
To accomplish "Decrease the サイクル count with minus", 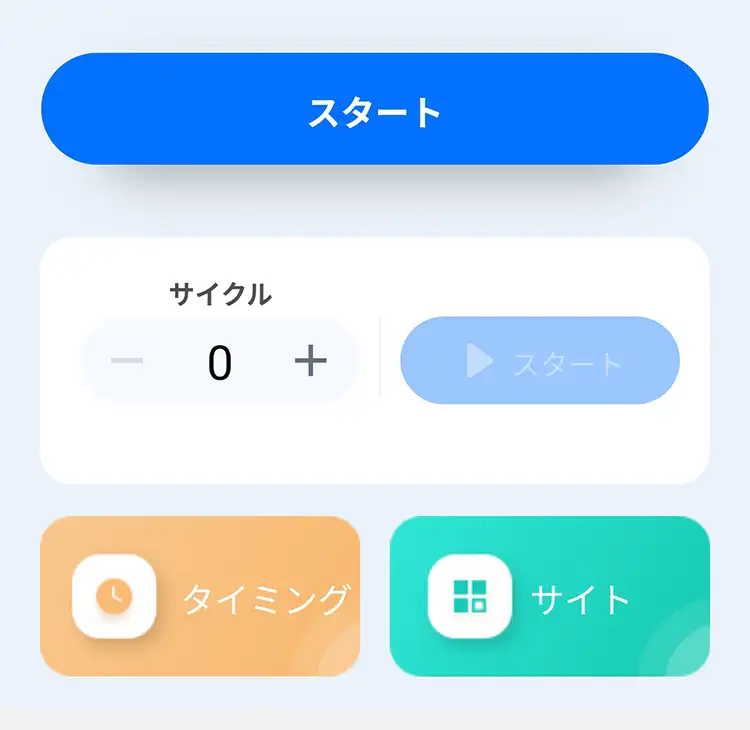I will [127, 360].
